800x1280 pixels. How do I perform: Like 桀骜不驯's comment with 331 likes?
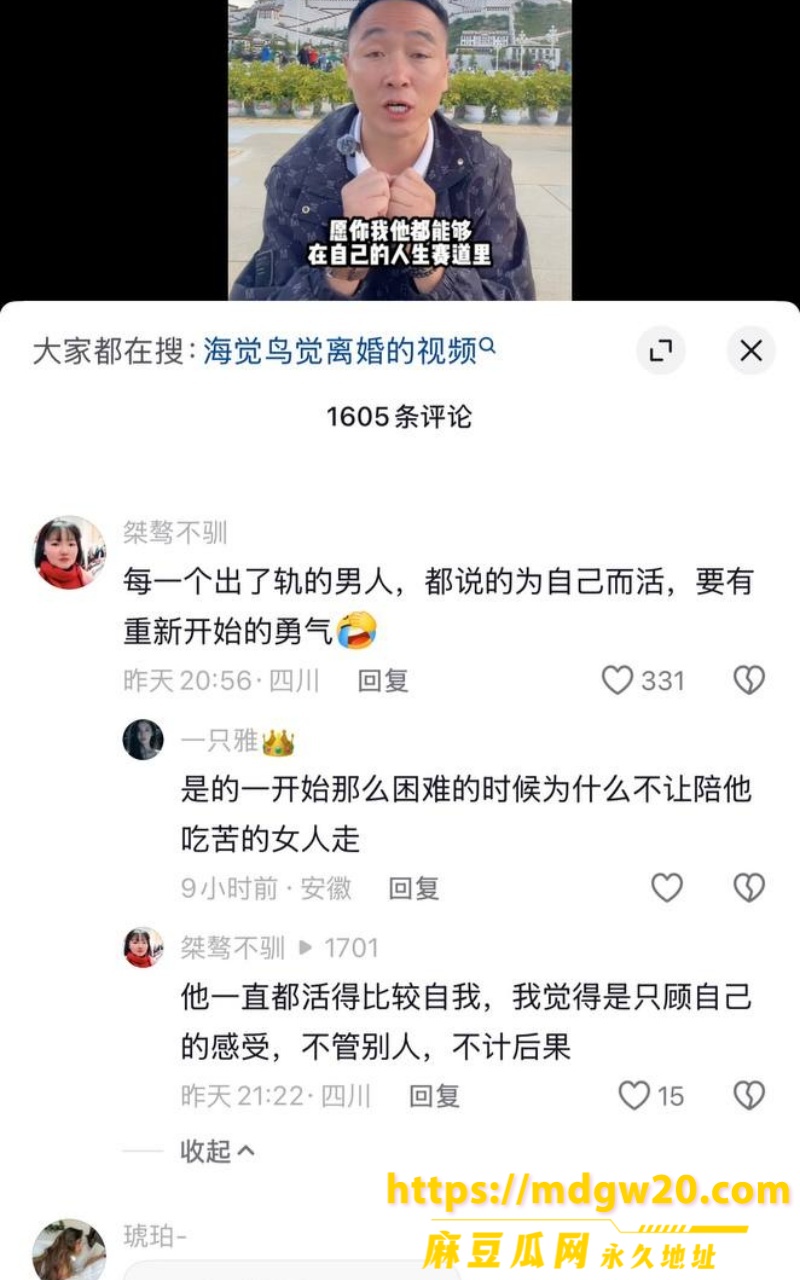click(617, 681)
